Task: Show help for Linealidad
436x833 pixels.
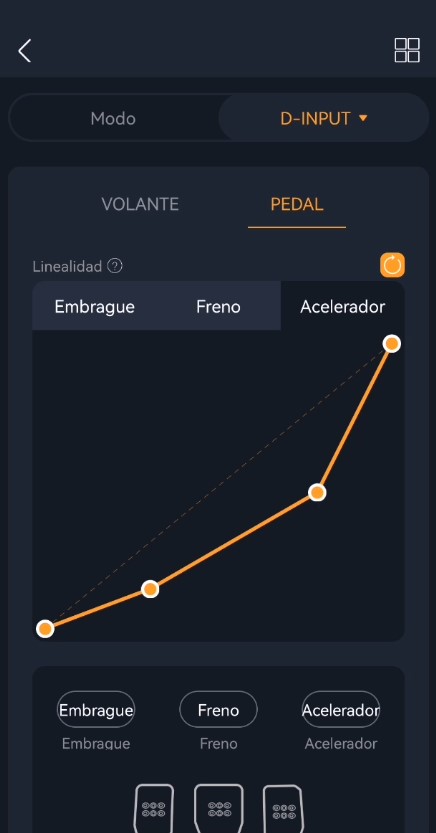Action: 115,266
